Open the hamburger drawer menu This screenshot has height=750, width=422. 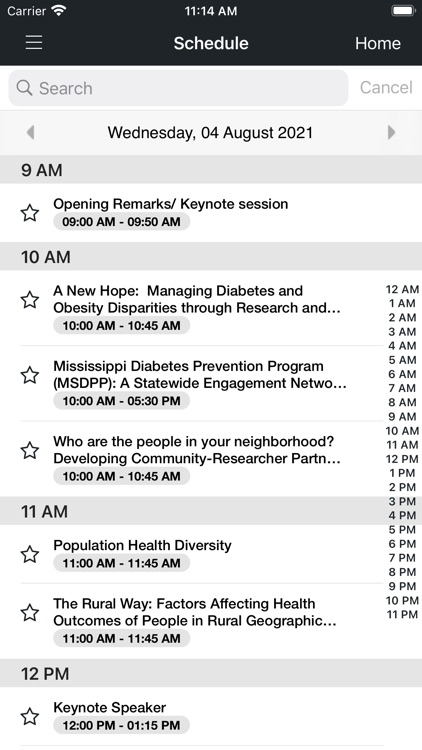34,43
